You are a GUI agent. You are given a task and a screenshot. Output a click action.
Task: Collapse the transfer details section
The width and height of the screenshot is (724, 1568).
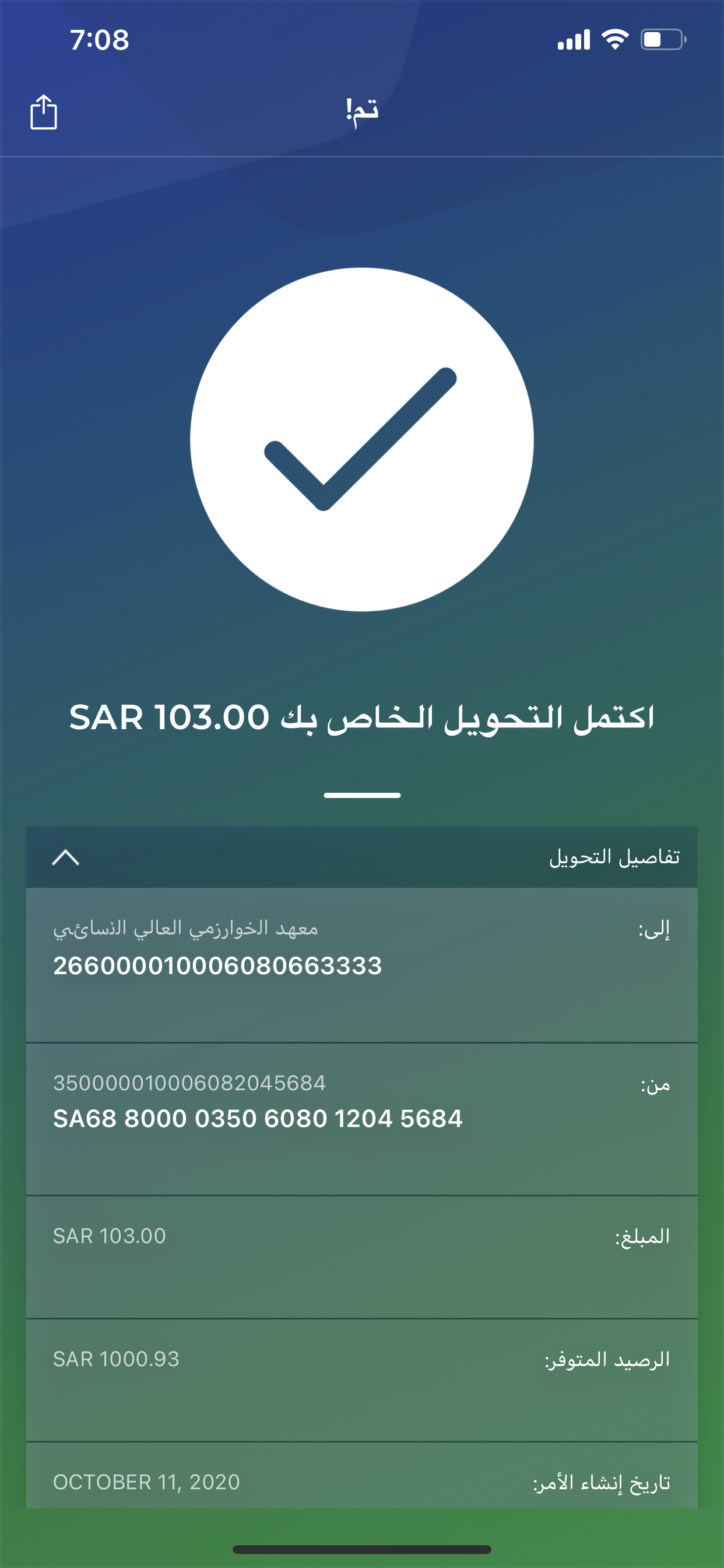pos(66,857)
